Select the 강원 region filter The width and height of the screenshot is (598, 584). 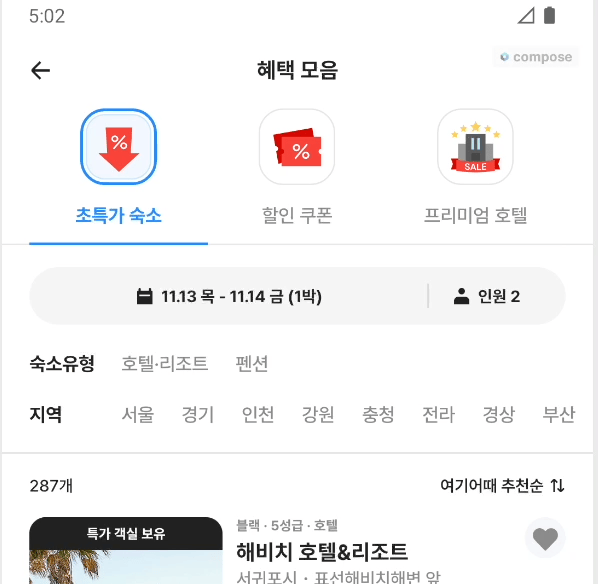tap(318, 414)
